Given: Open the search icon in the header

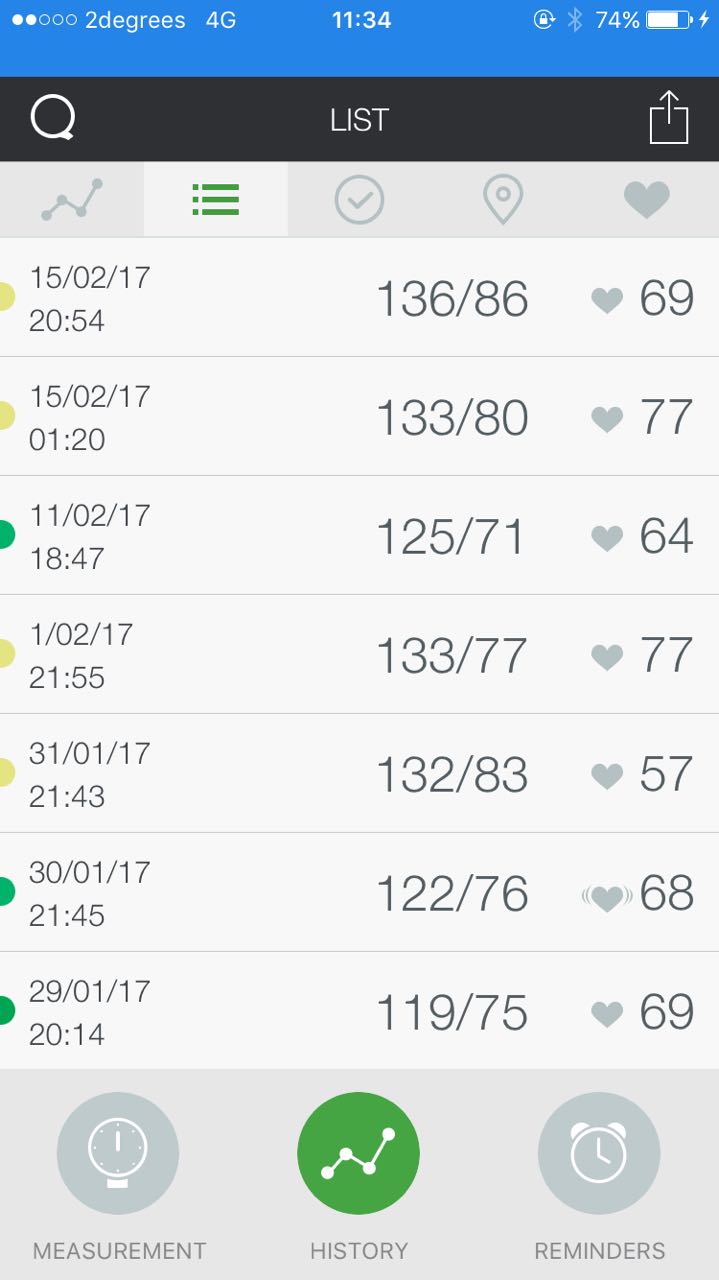Looking at the screenshot, I should pos(53,119).
